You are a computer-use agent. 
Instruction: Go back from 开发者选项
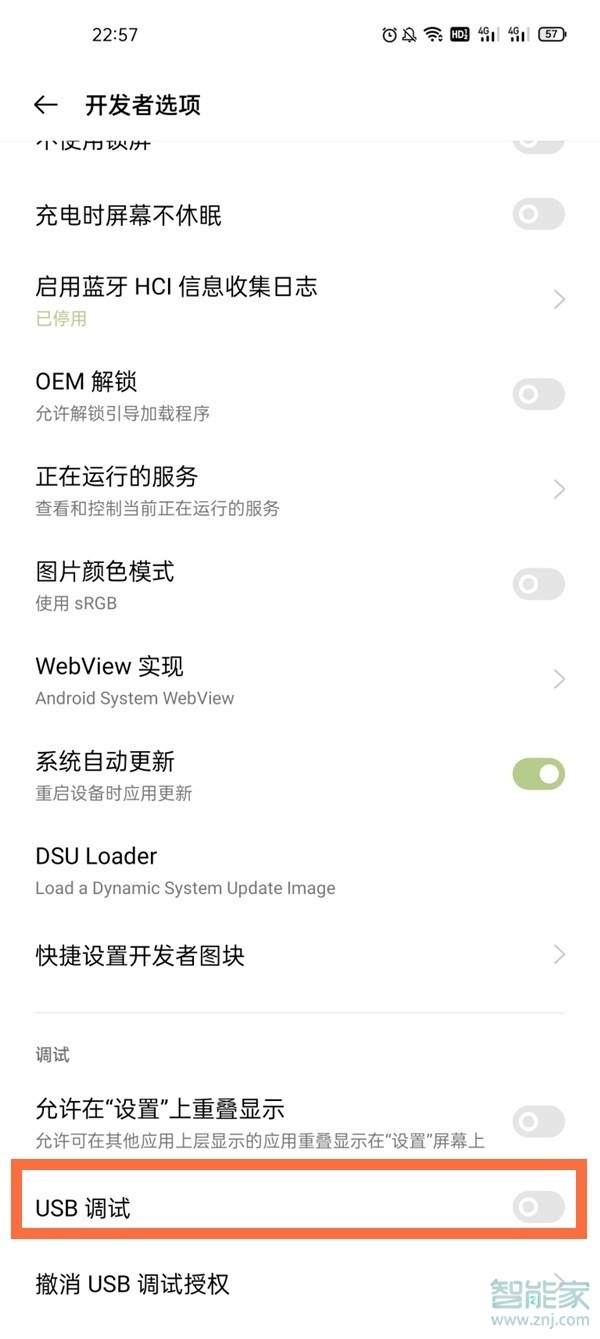tap(45, 105)
